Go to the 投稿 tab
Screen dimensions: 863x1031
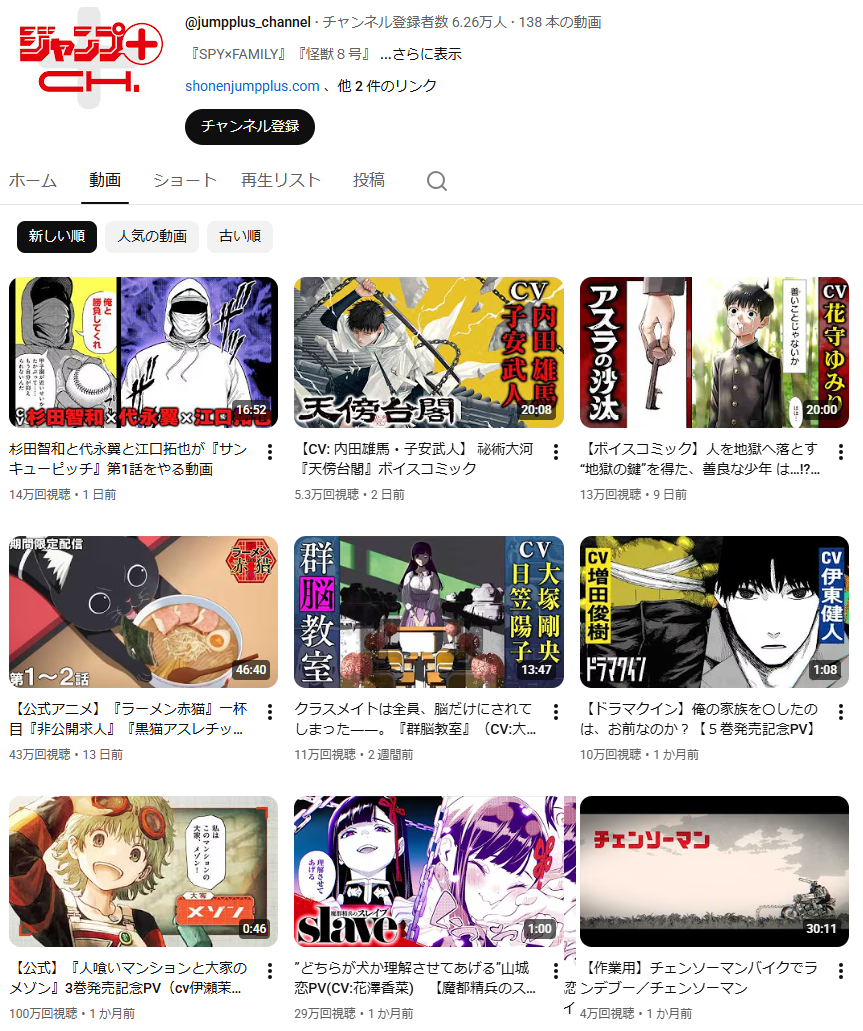(368, 180)
